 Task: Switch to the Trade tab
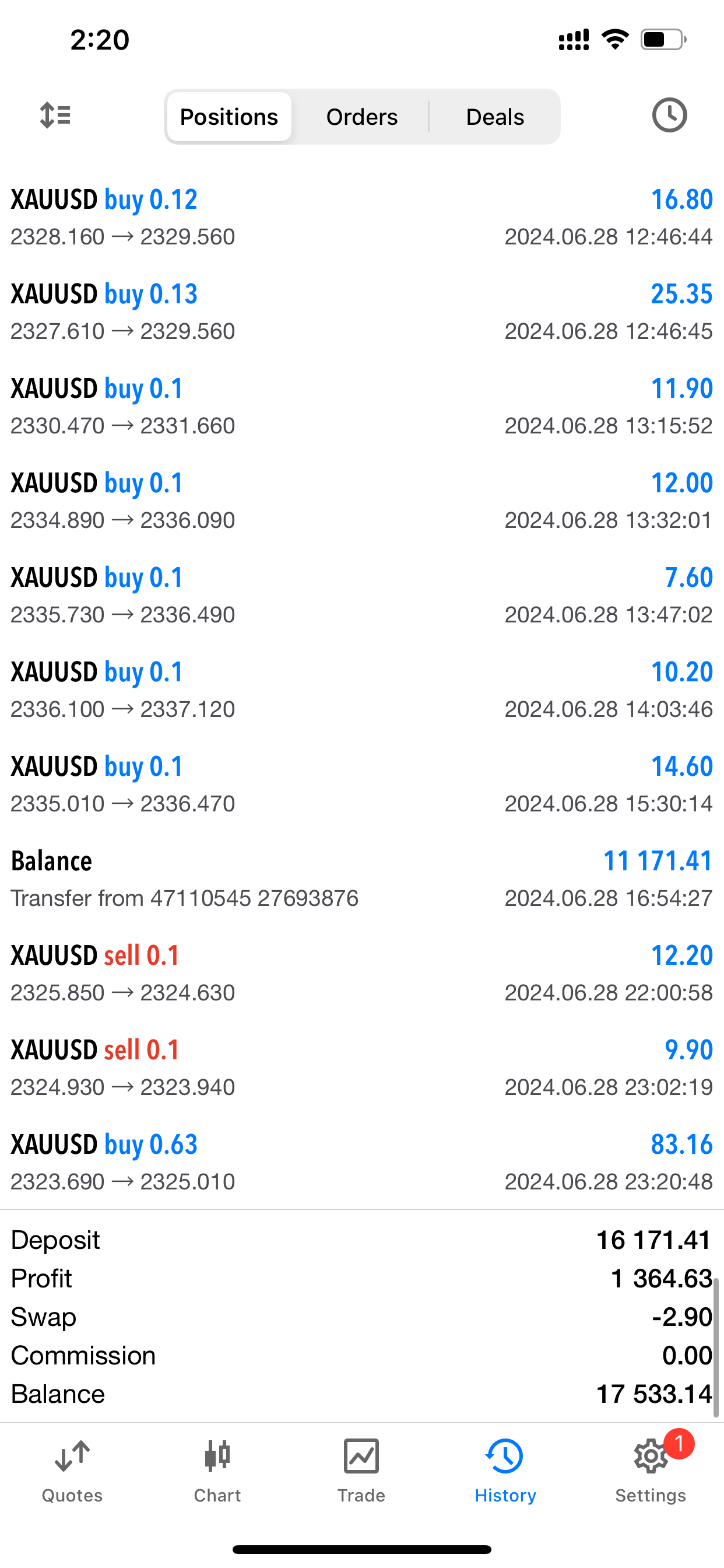(x=361, y=1471)
